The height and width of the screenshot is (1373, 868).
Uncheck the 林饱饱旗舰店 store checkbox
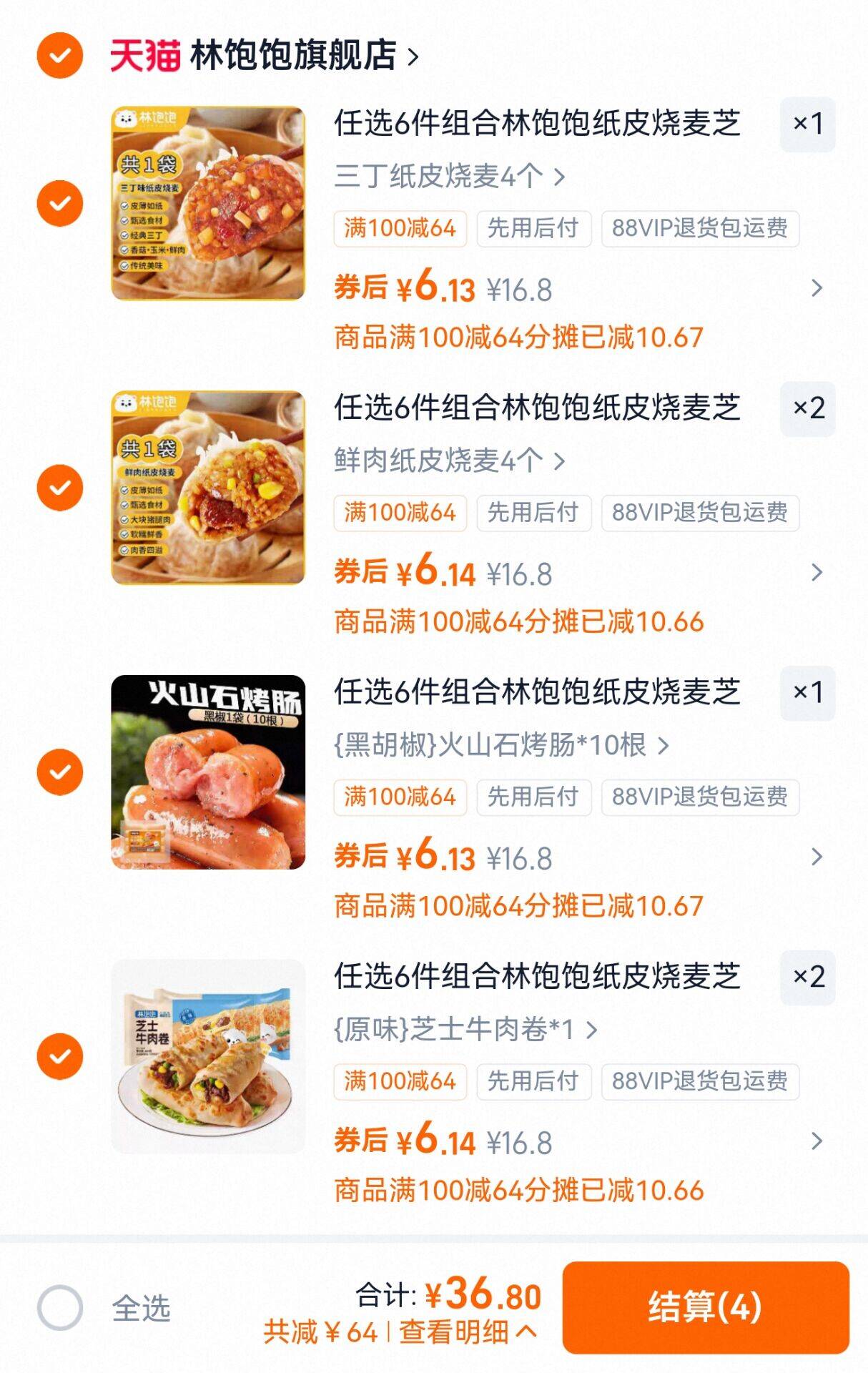[x=60, y=55]
